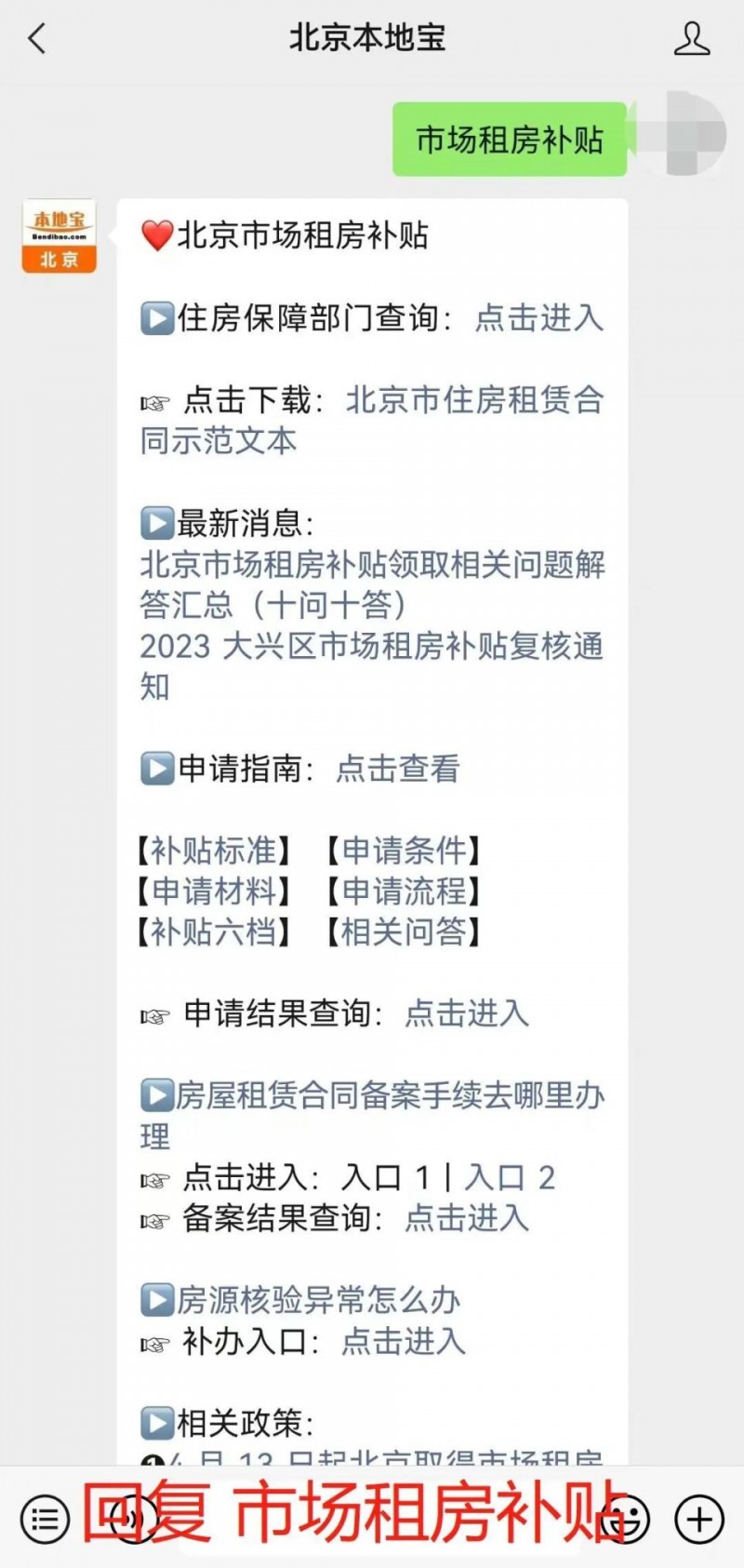
Task: Open 补办入口 点击进入 link
Action: (400, 1342)
